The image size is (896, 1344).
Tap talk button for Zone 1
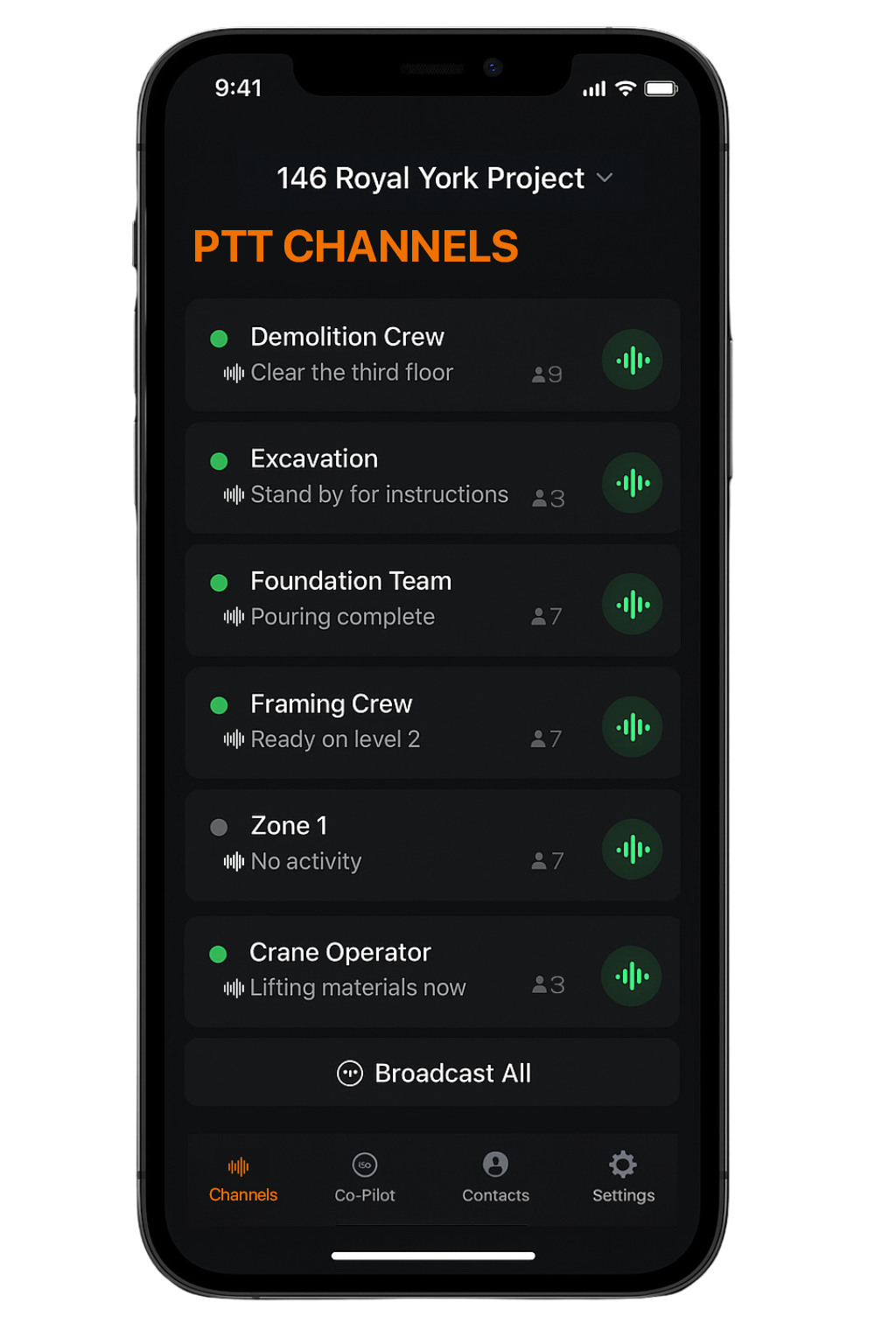pos(632,849)
